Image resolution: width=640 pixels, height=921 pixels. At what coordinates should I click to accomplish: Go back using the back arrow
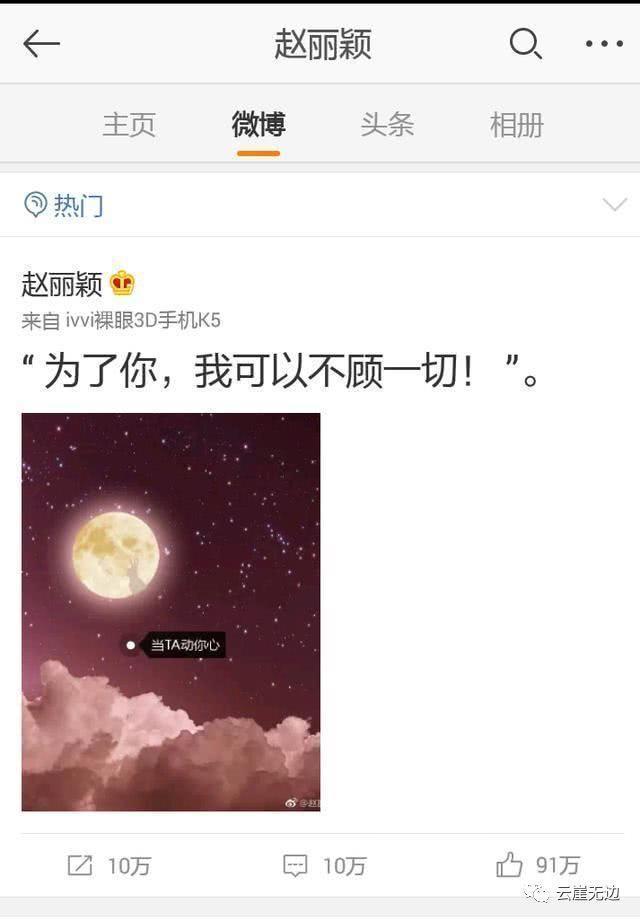point(42,44)
